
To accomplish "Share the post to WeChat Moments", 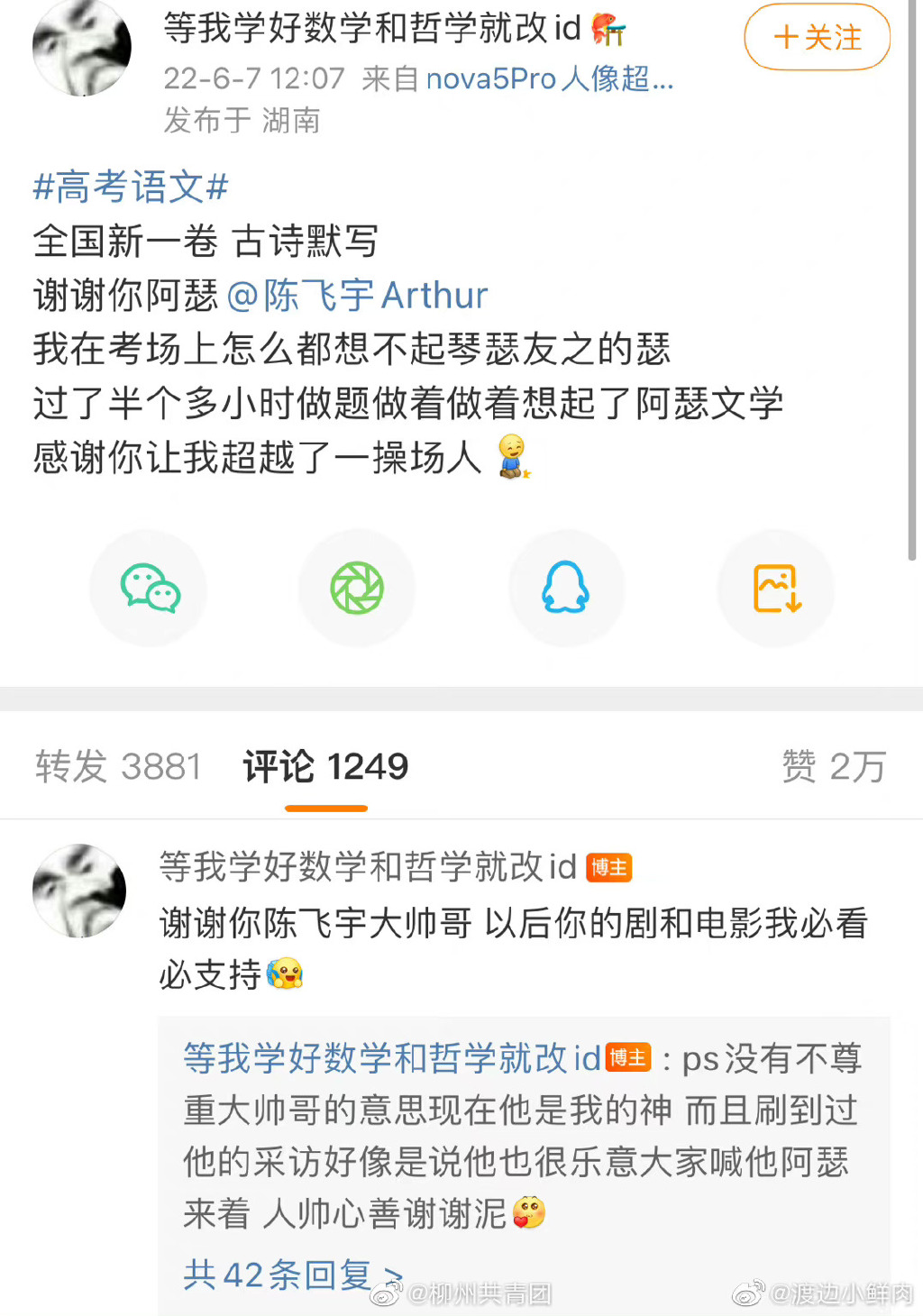I will click(357, 589).
